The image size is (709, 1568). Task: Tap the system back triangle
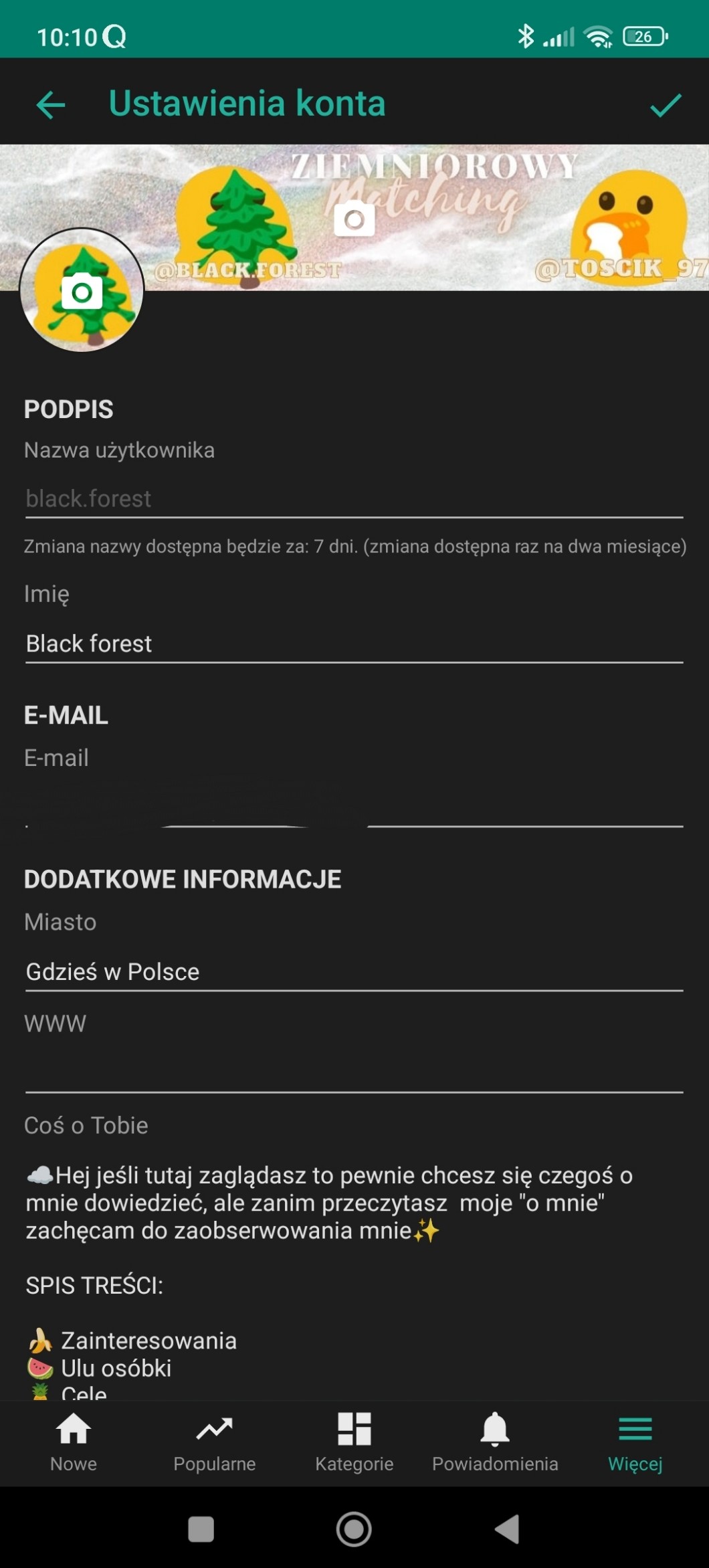click(x=507, y=1529)
